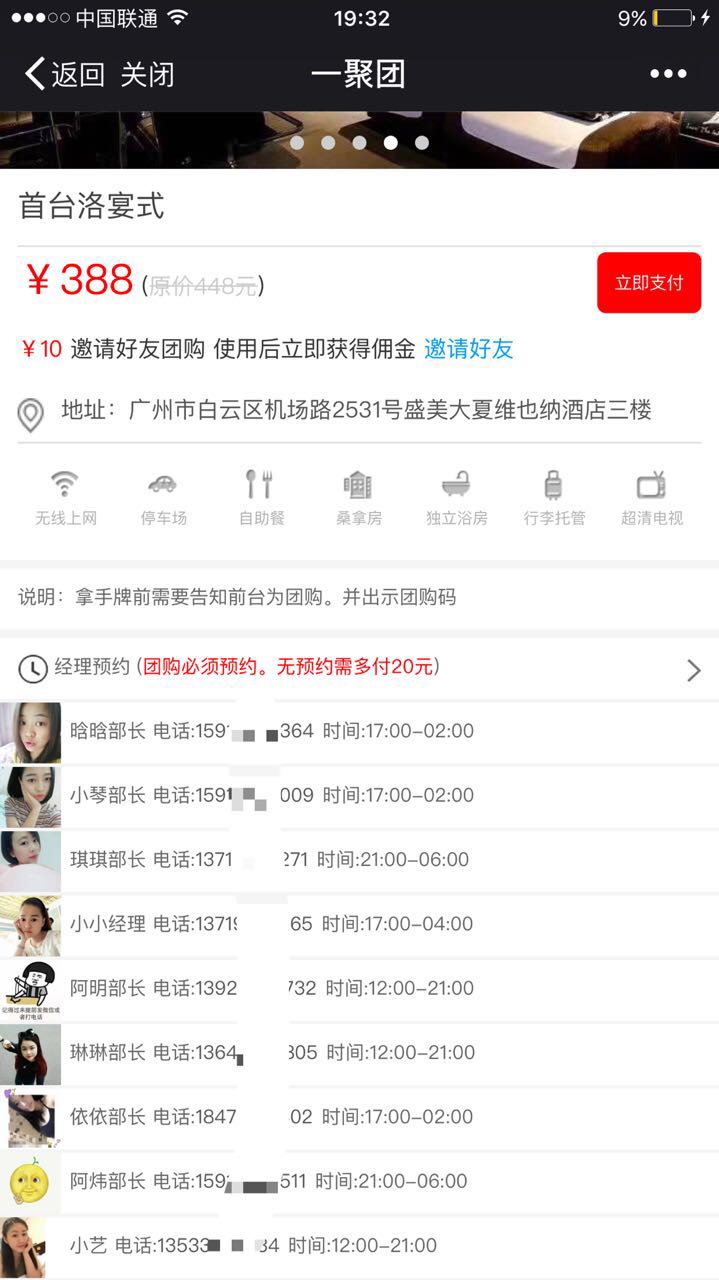
Task: Open the hotel address location
Action: (359, 411)
